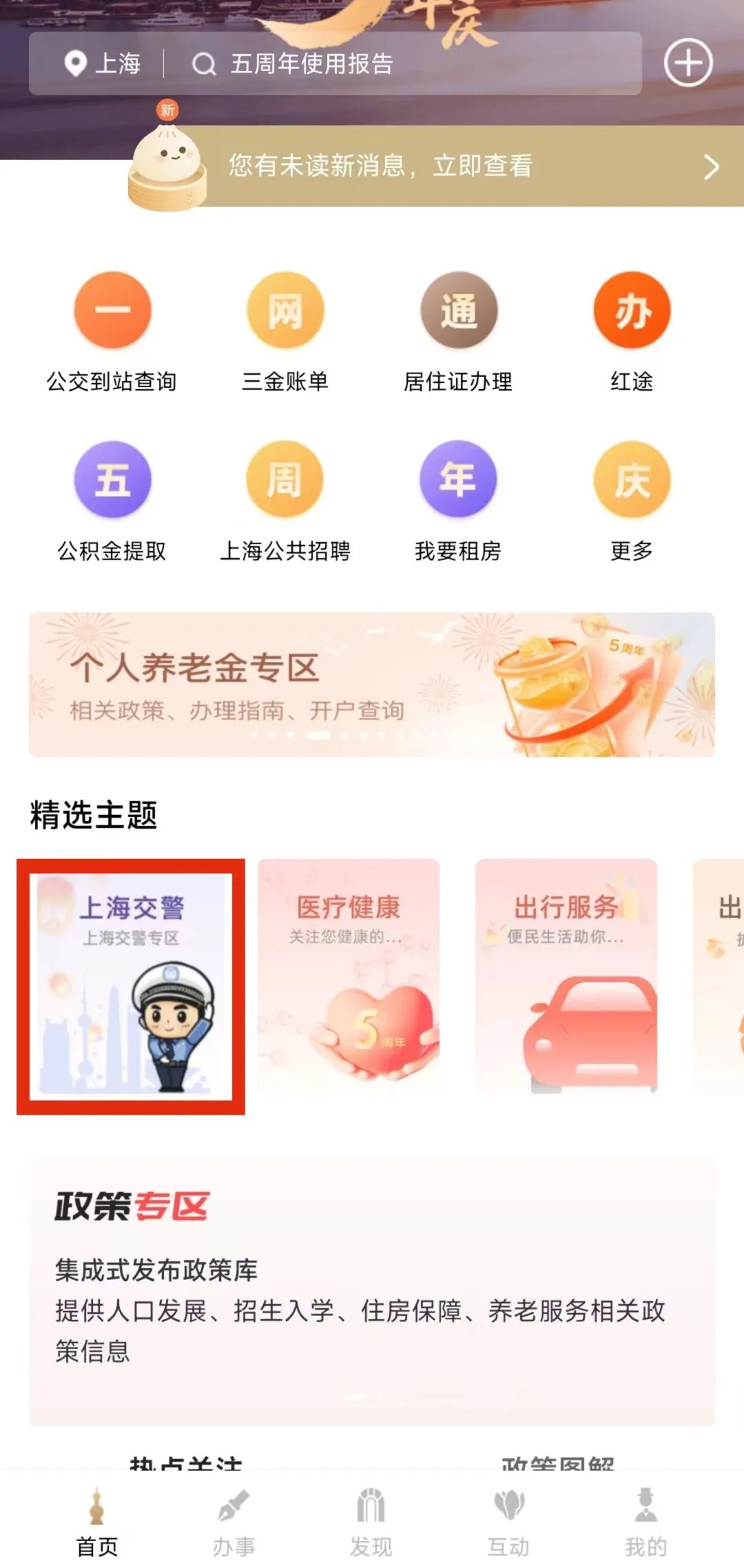Open the 出行服务 theme card
The height and width of the screenshot is (1568, 744).
pyautogui.click(x=566, y=976)
